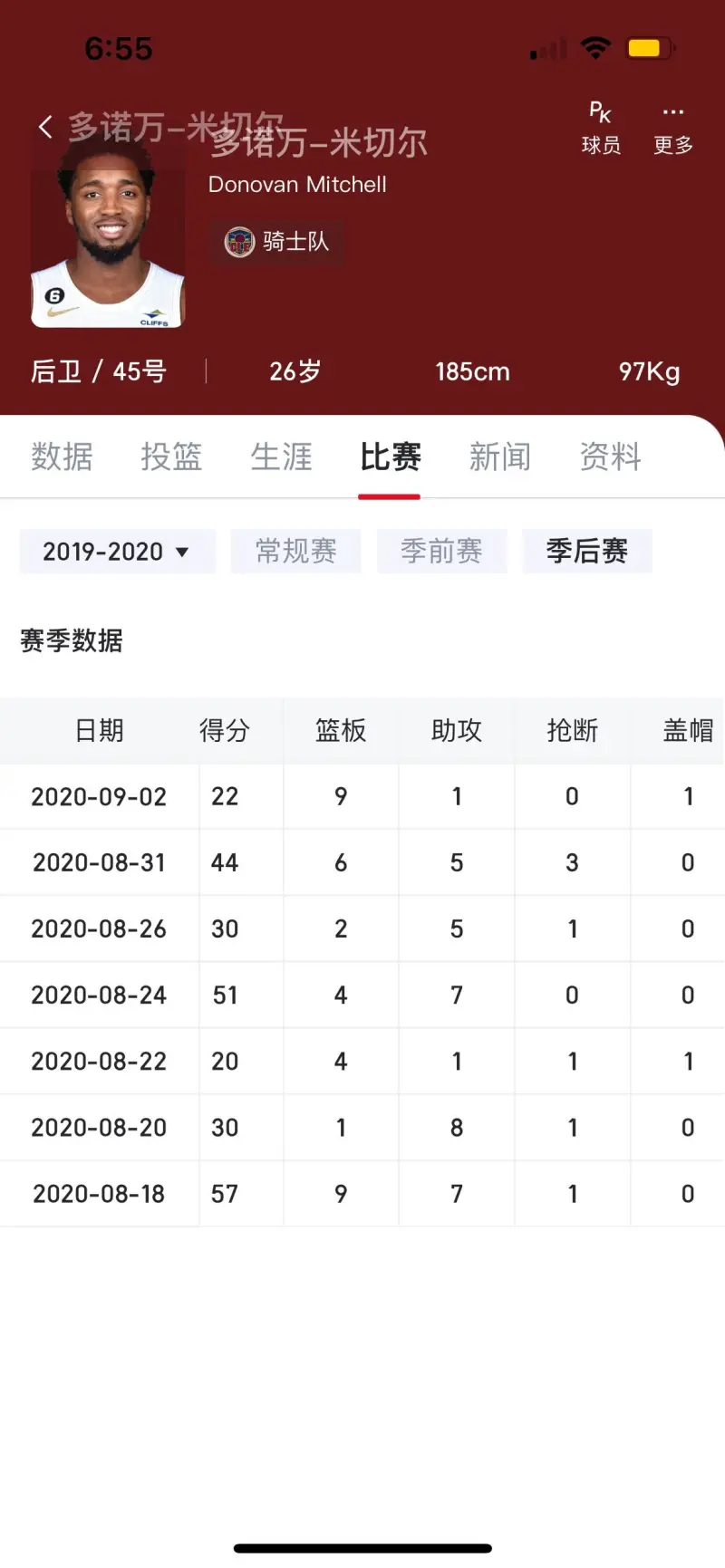Expand the 2019-2020 season dropdown

tap(118, 552)
